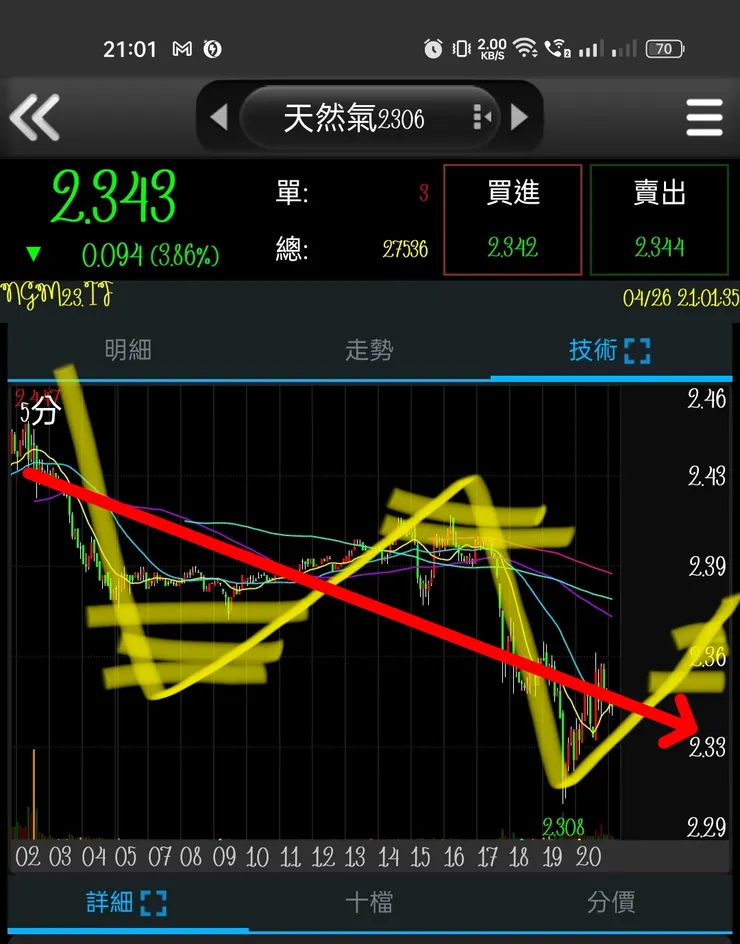Change the 5分 chart interval
Screen dimensions: 740x944
coord(38,411)
